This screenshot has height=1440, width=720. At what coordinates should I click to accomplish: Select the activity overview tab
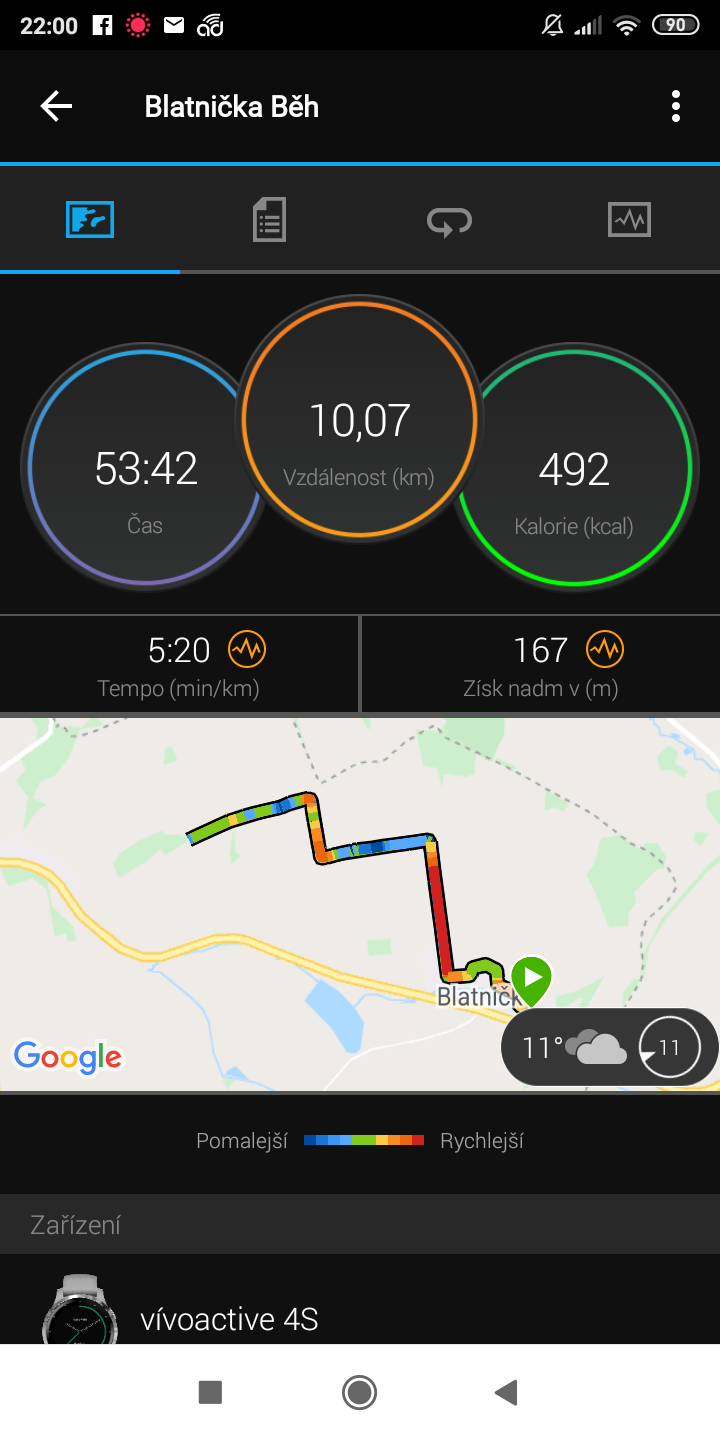click(90, 219)
